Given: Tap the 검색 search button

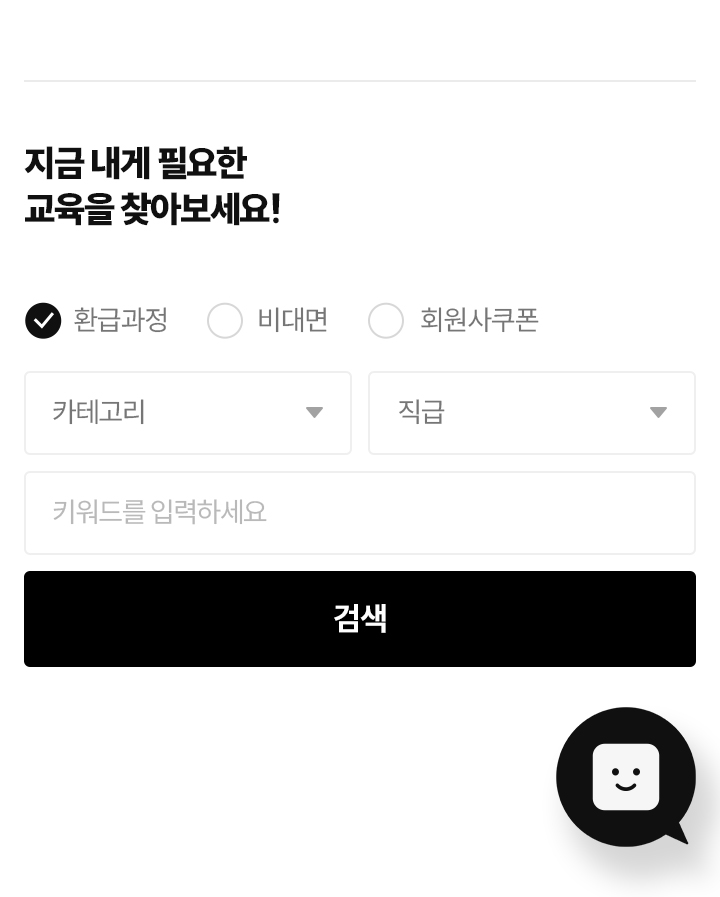Looking at the screenshot, I should [359, 619].
